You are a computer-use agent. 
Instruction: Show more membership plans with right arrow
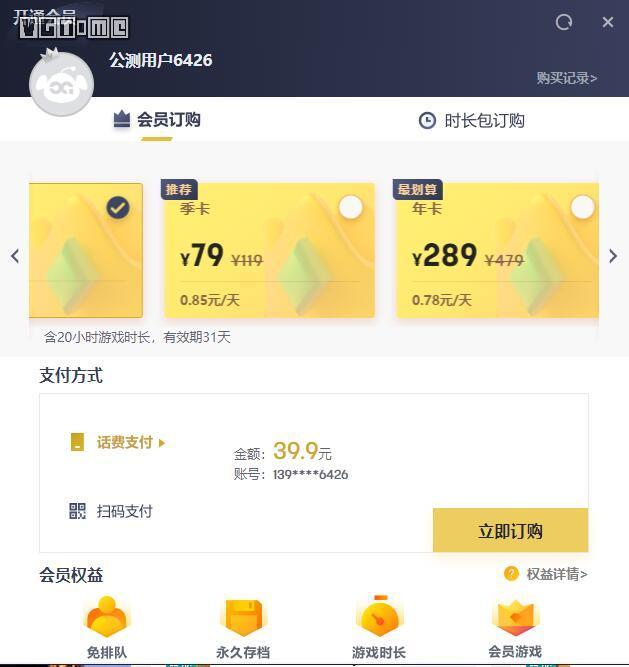click(613, 256)
